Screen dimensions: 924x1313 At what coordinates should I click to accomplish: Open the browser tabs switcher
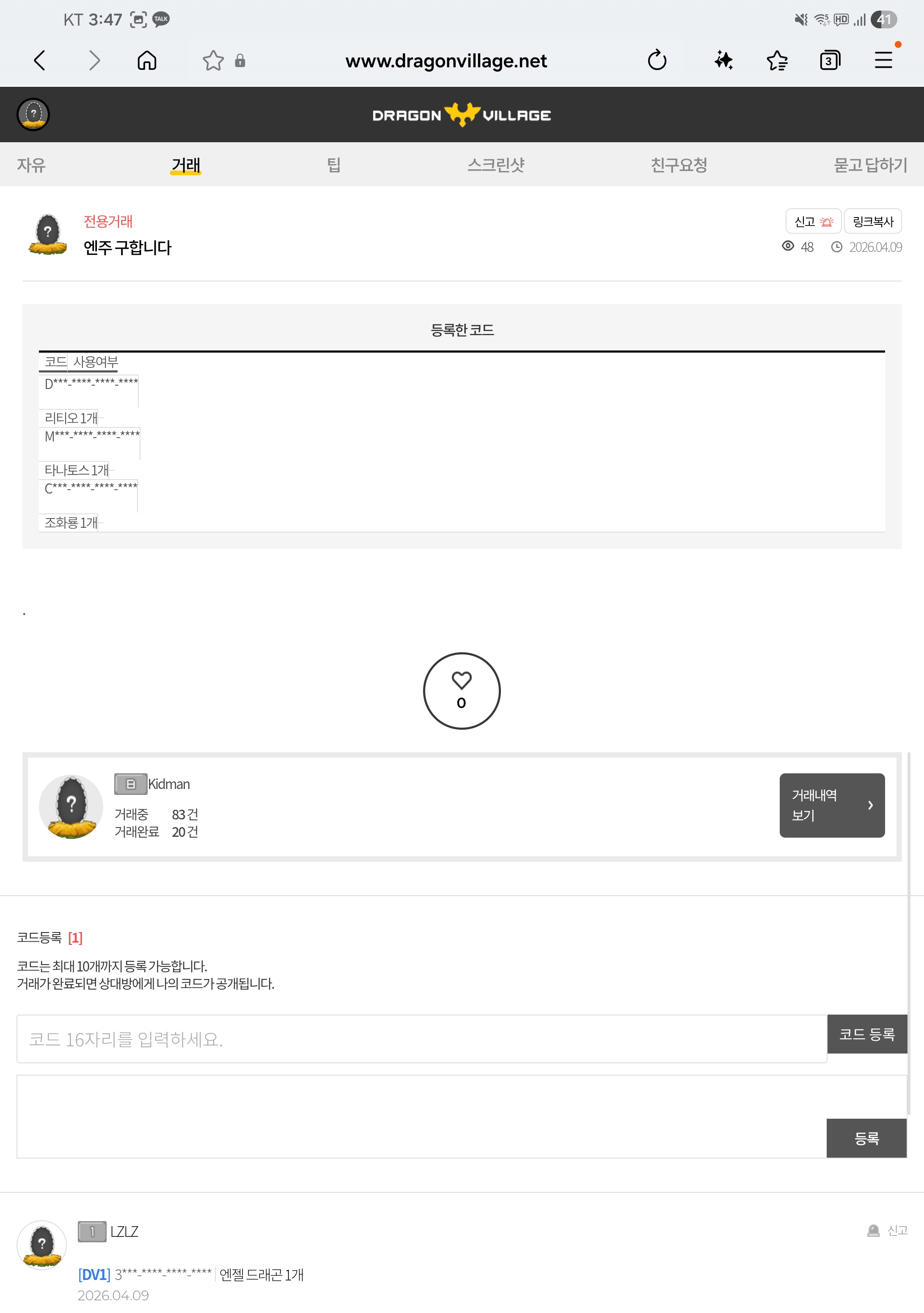coord(830,60)
